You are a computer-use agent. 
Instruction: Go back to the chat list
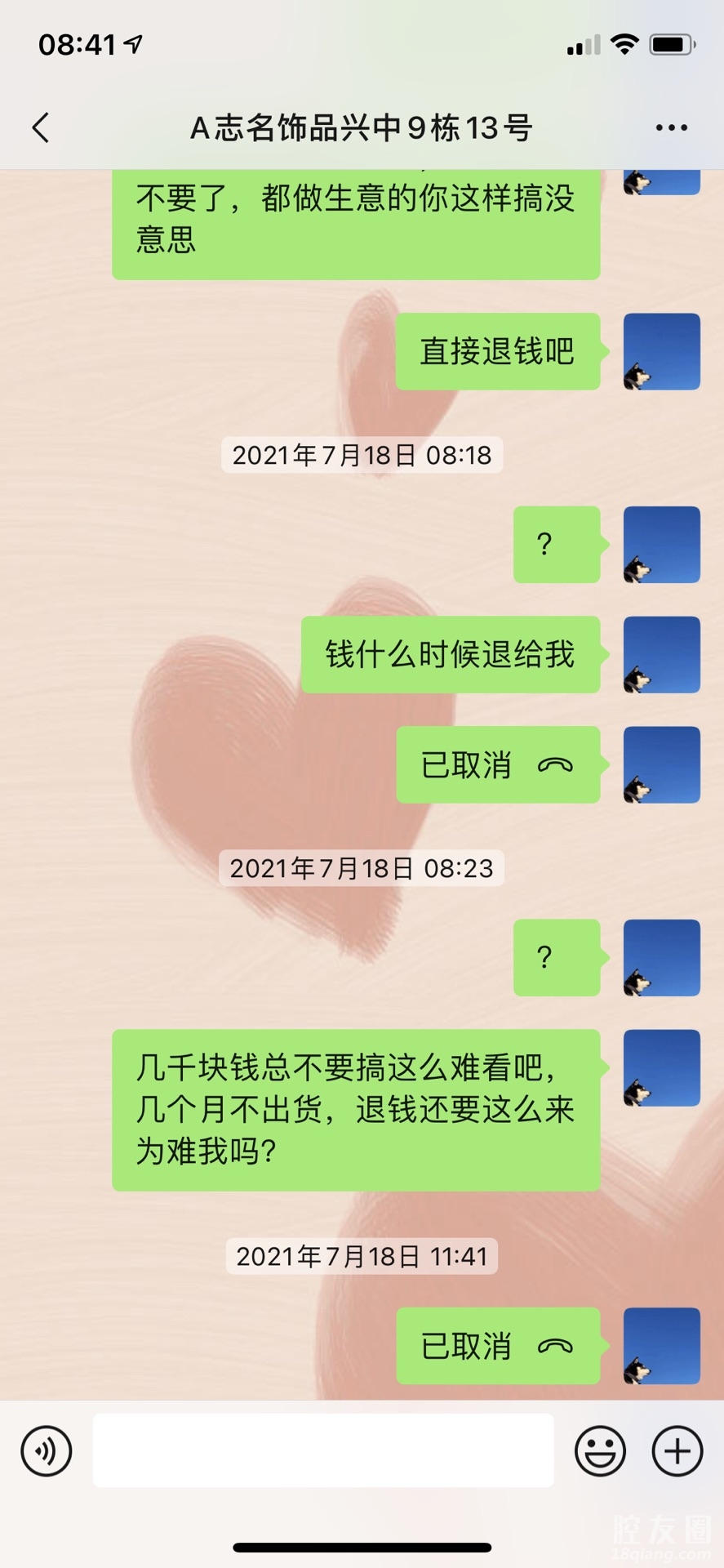coord(41,127)
